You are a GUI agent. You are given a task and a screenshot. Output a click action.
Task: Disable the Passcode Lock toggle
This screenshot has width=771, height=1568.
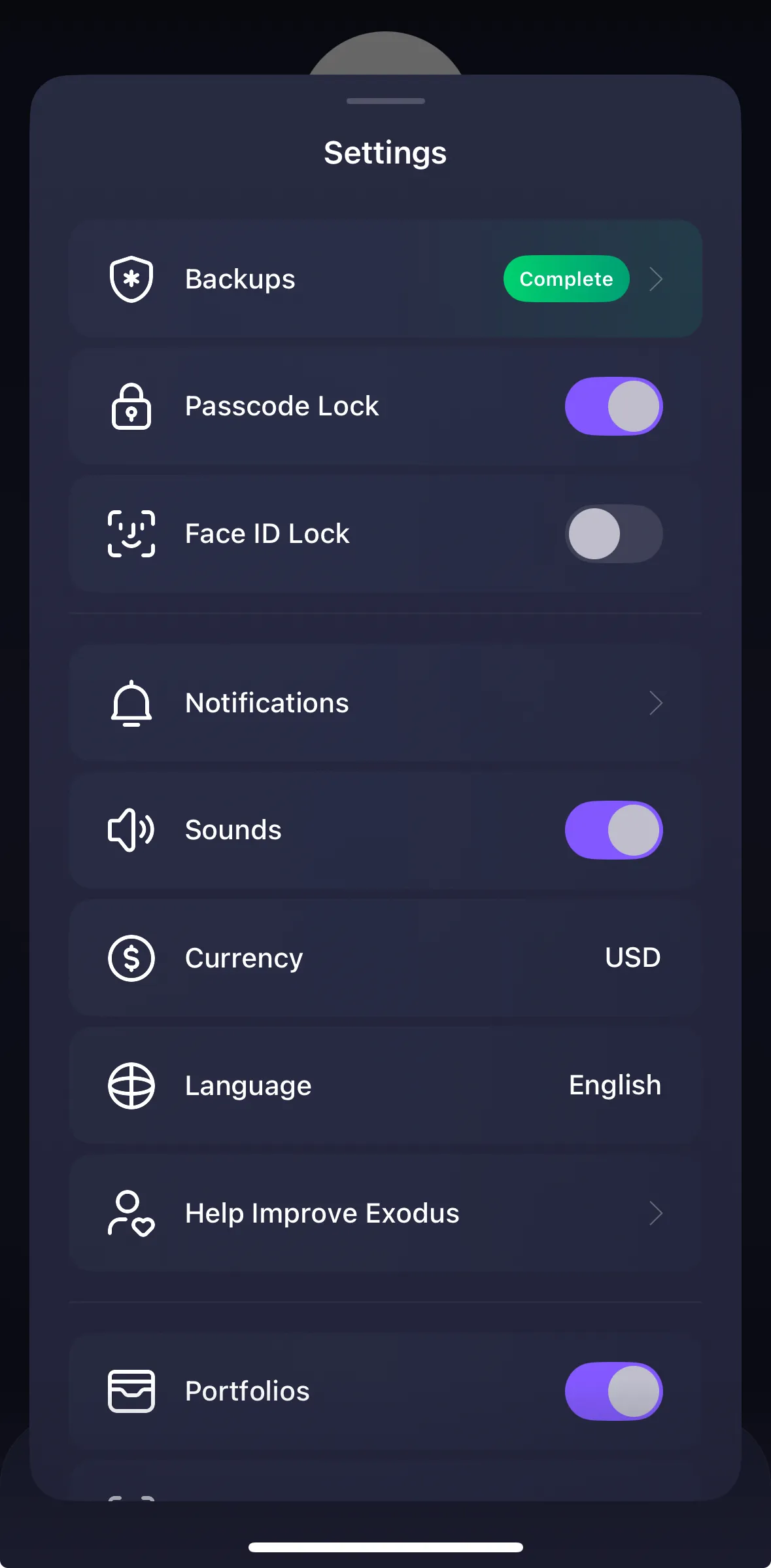coord(613,406)
